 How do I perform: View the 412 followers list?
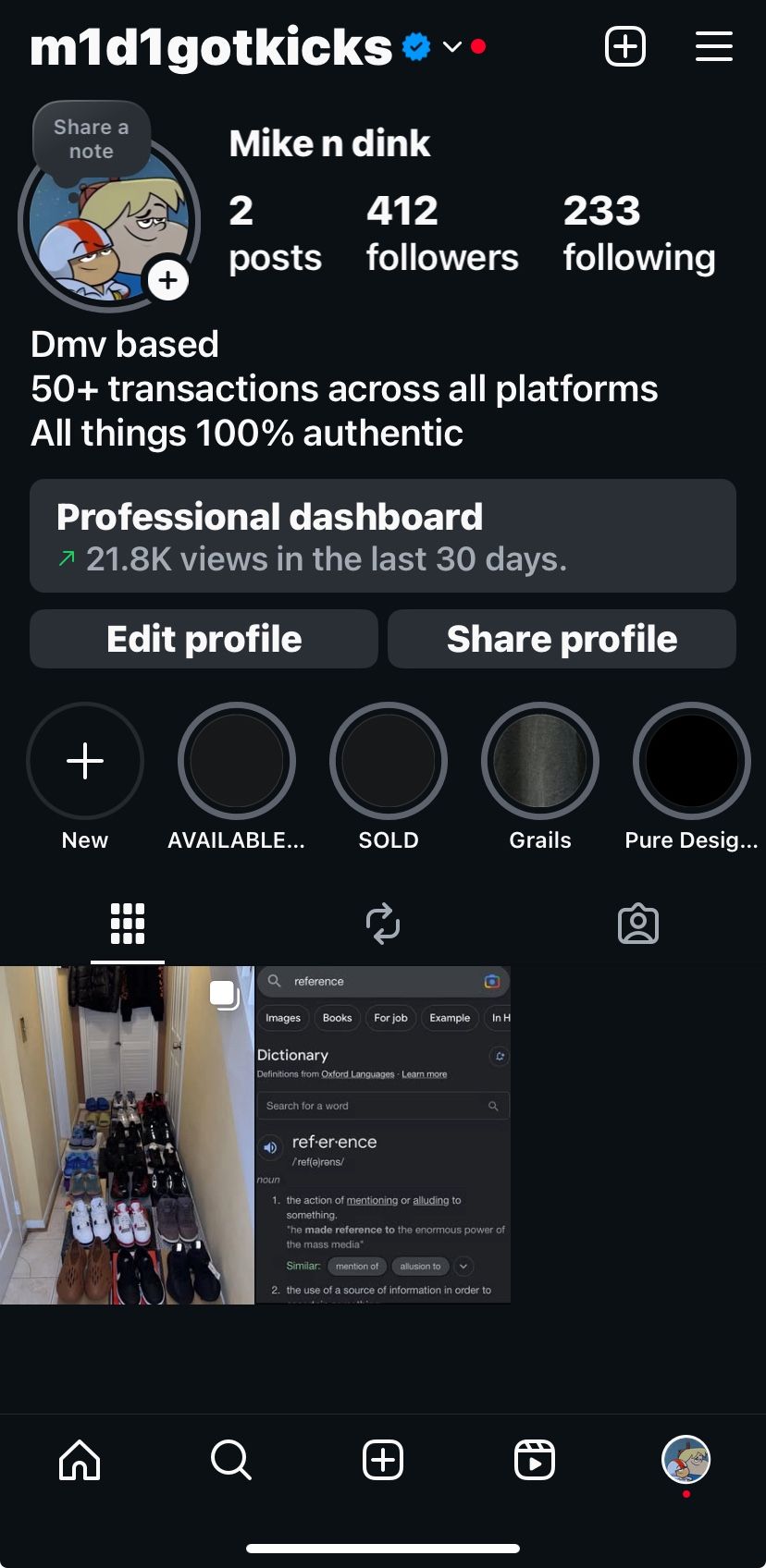441,233
